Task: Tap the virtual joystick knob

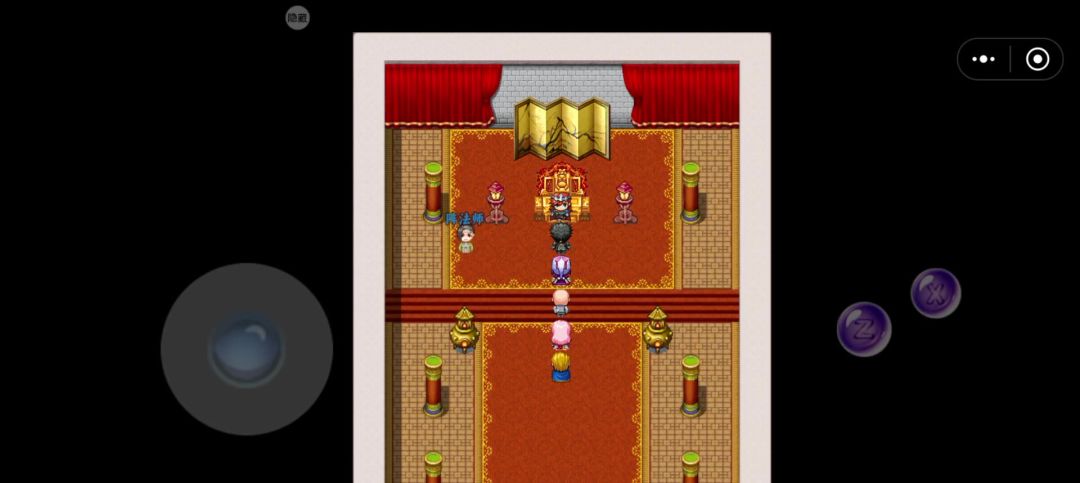Action: tap(246, 349)
